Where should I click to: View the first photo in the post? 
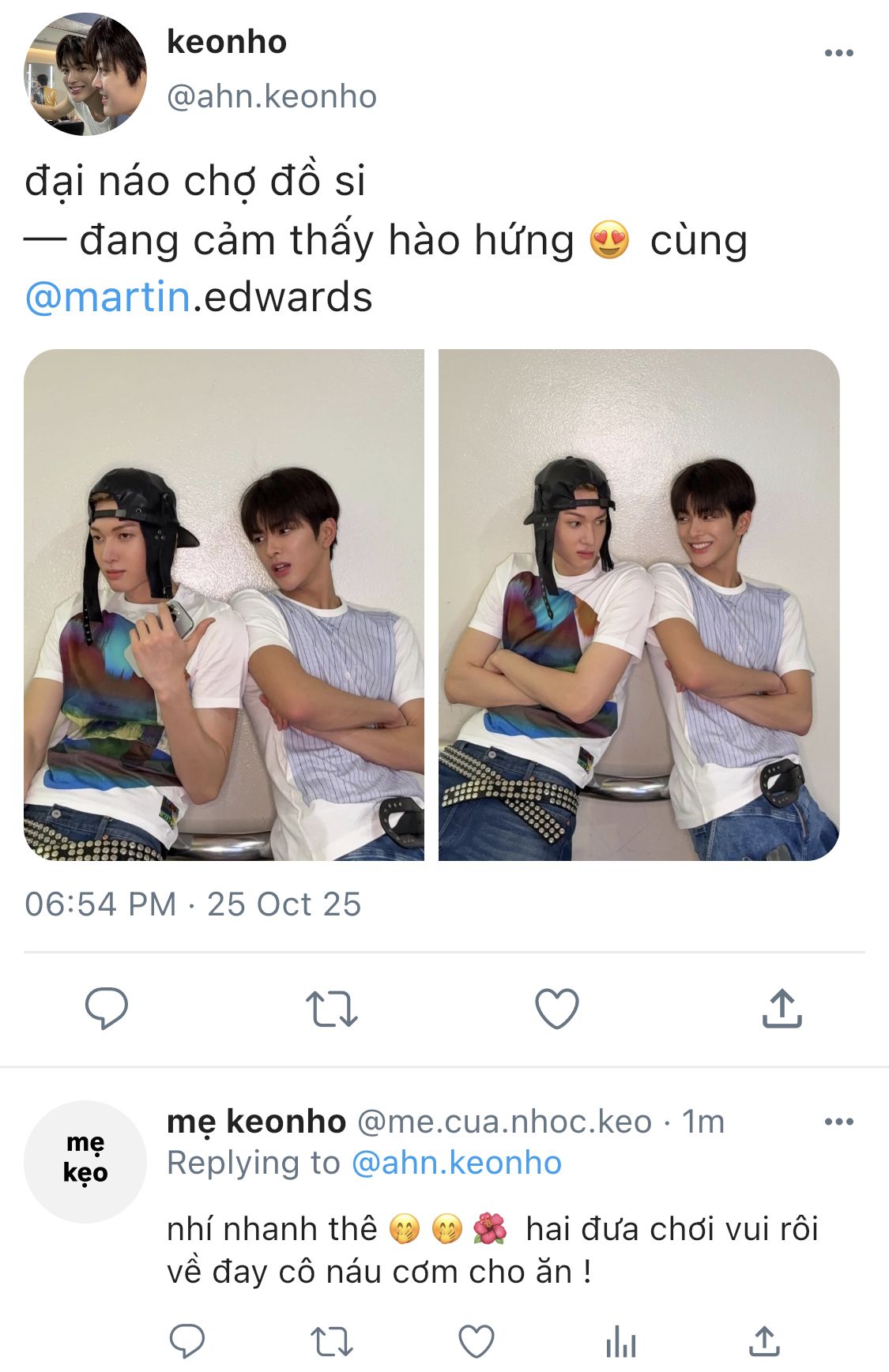pyautogui.click(x=224, y=604)
